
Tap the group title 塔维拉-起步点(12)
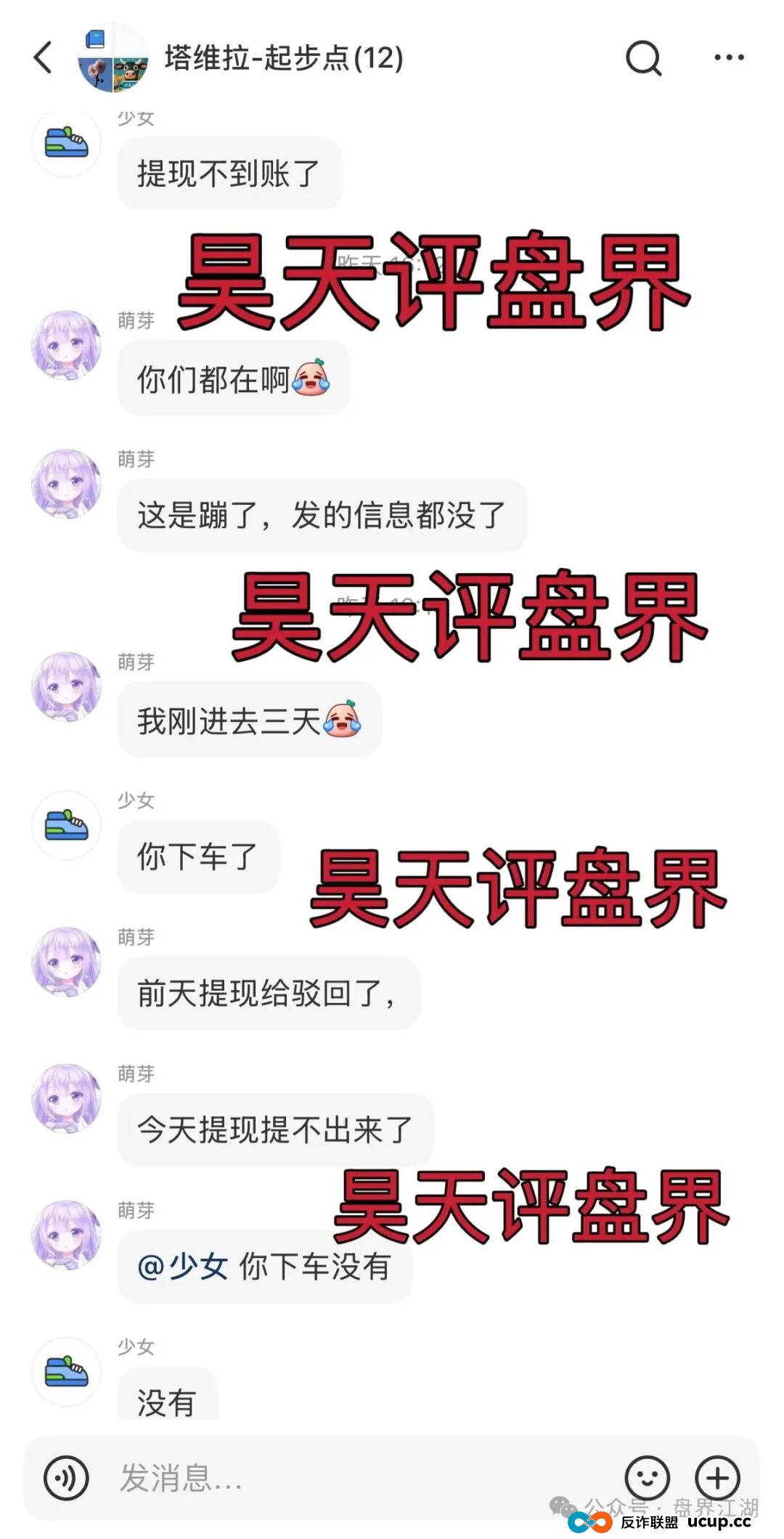coord(283,57)
